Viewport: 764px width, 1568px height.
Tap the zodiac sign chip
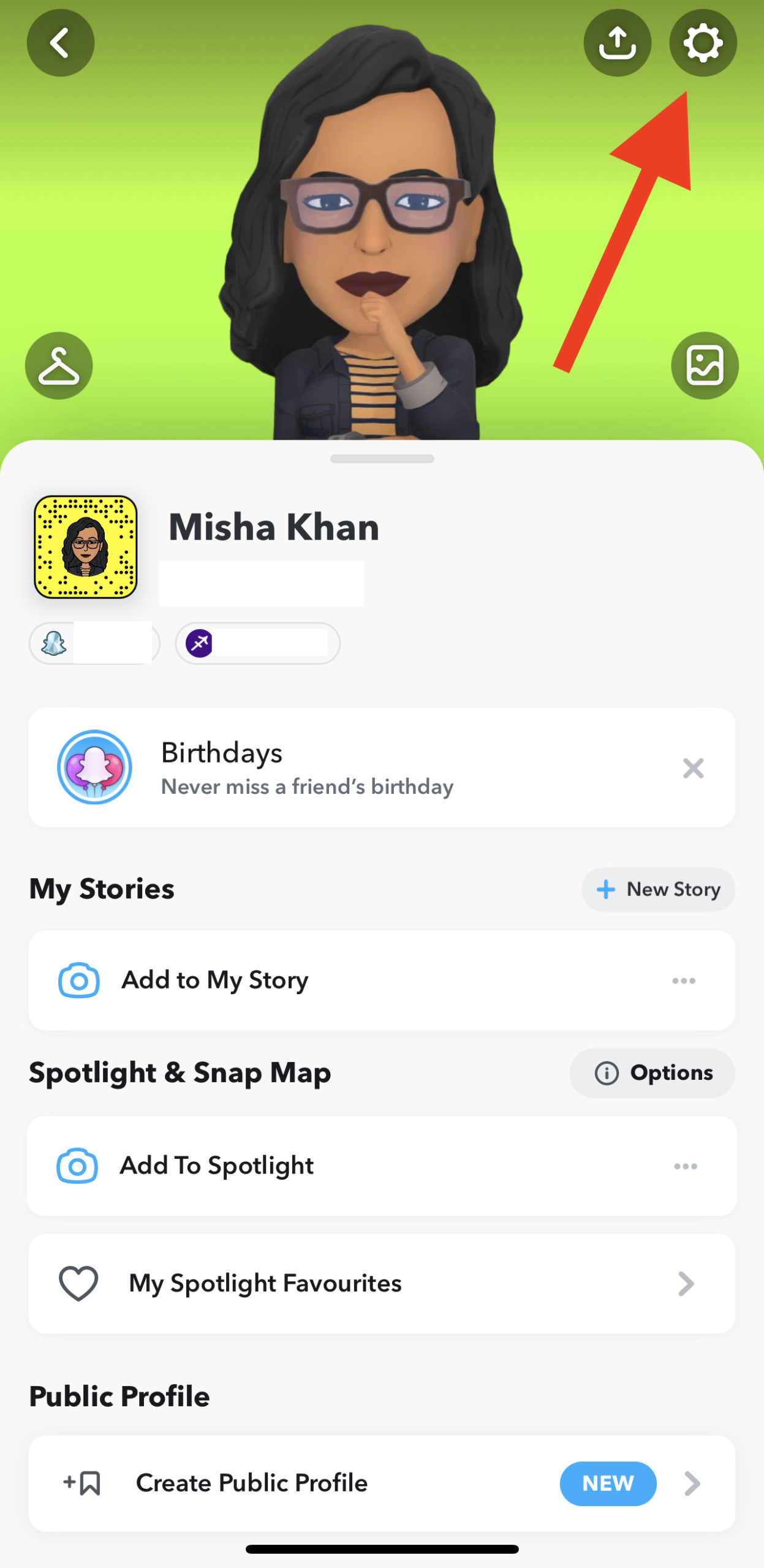point(258,643)
